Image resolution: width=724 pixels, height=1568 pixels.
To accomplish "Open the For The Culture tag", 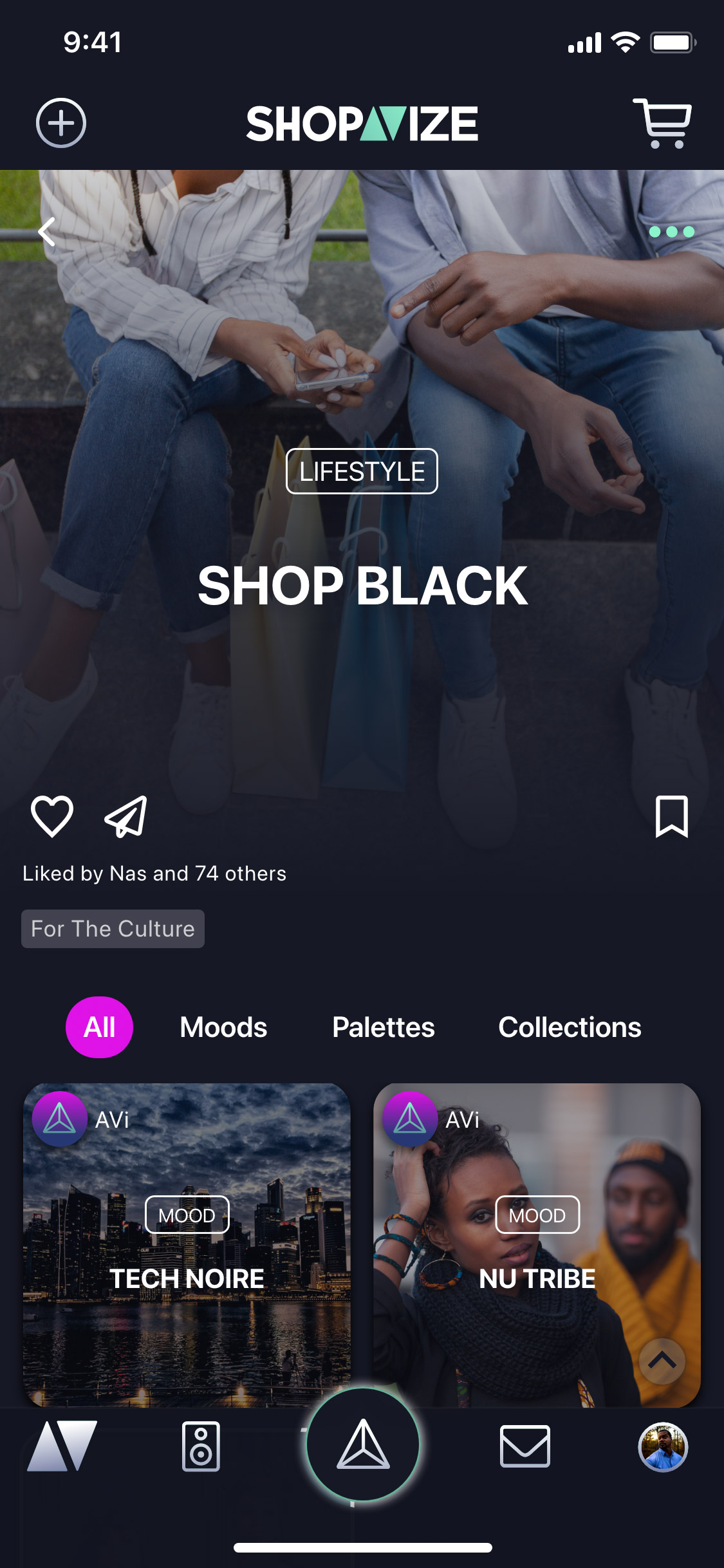I will point(113,928).
